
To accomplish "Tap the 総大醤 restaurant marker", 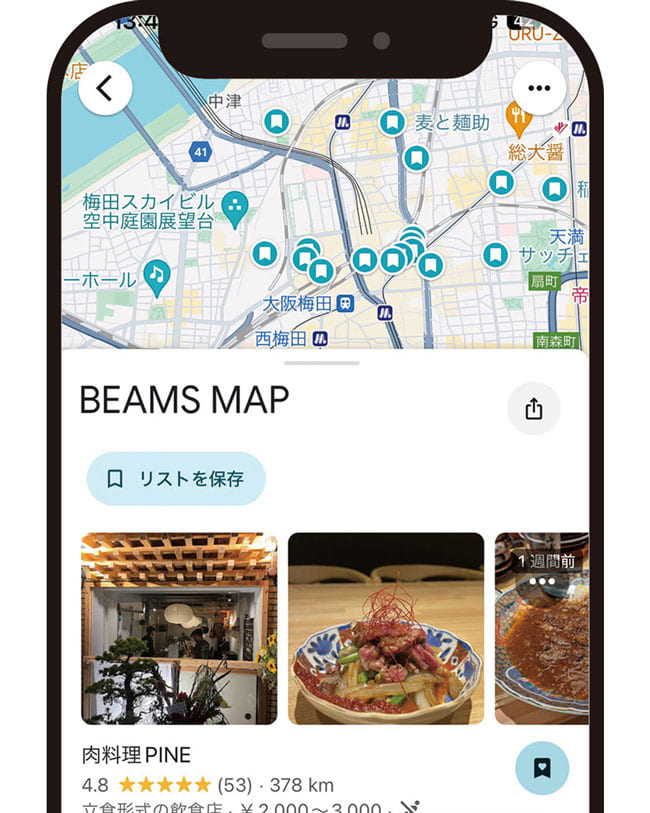I will coord(517,121).
